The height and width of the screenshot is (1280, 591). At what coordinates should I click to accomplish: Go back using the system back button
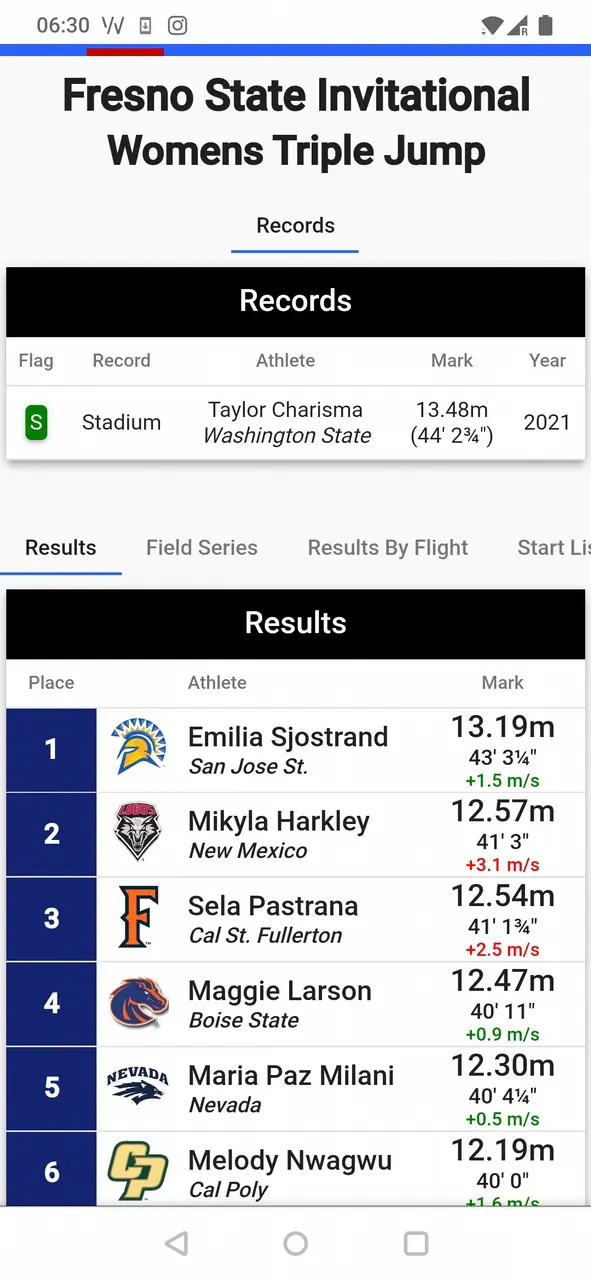pos(177,1243)
